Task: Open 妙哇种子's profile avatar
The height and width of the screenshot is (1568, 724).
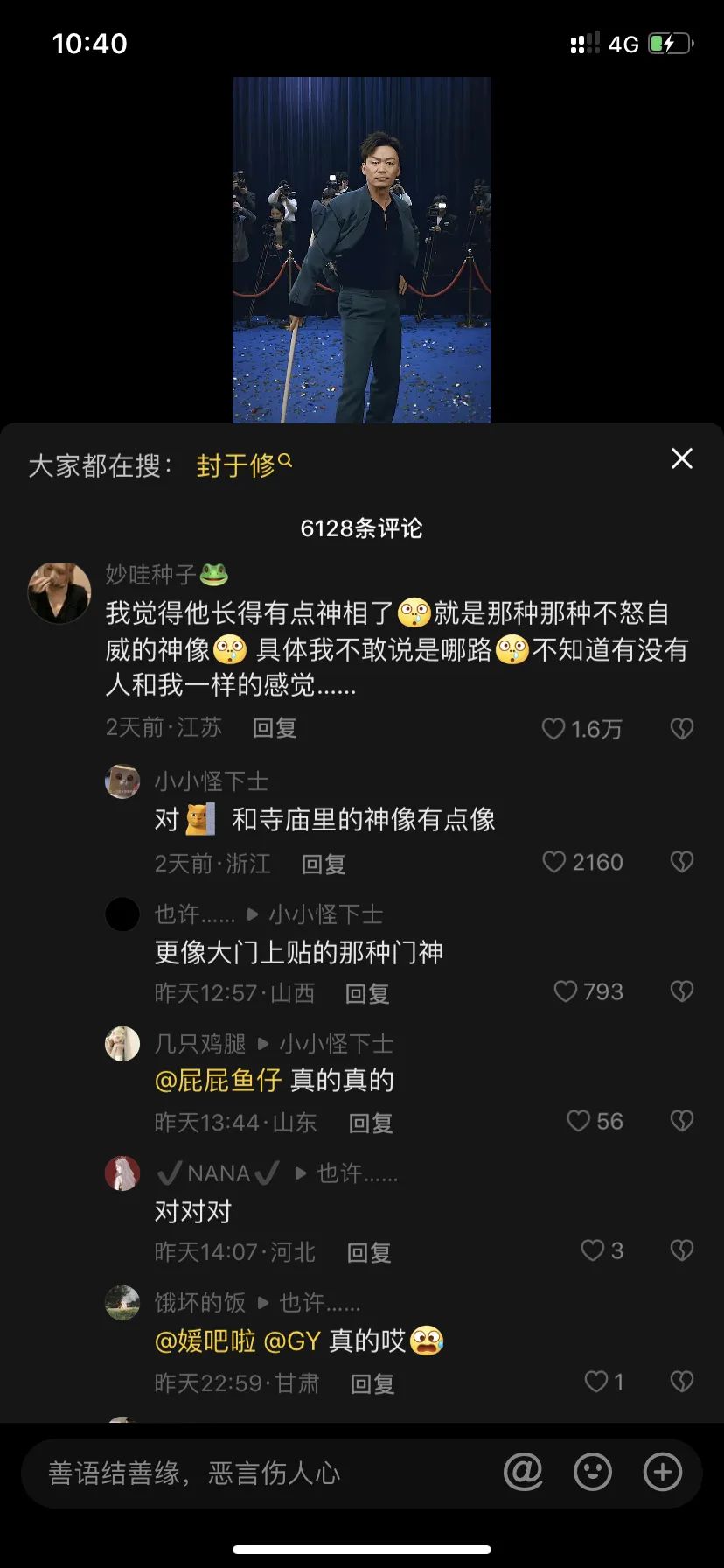Action: pyautogui.click(x=59, y=592)
